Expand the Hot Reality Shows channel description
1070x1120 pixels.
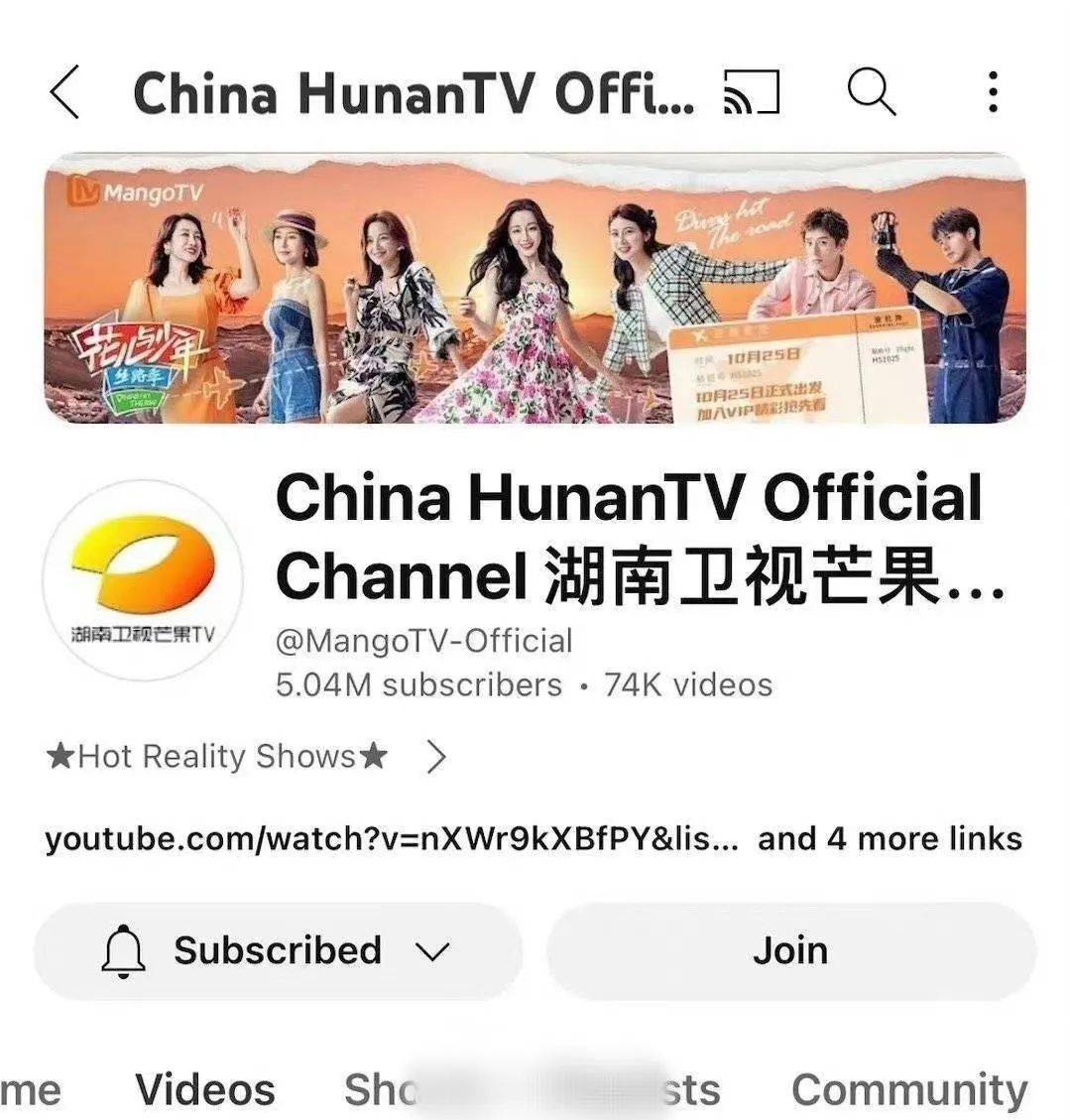[435, 757]
